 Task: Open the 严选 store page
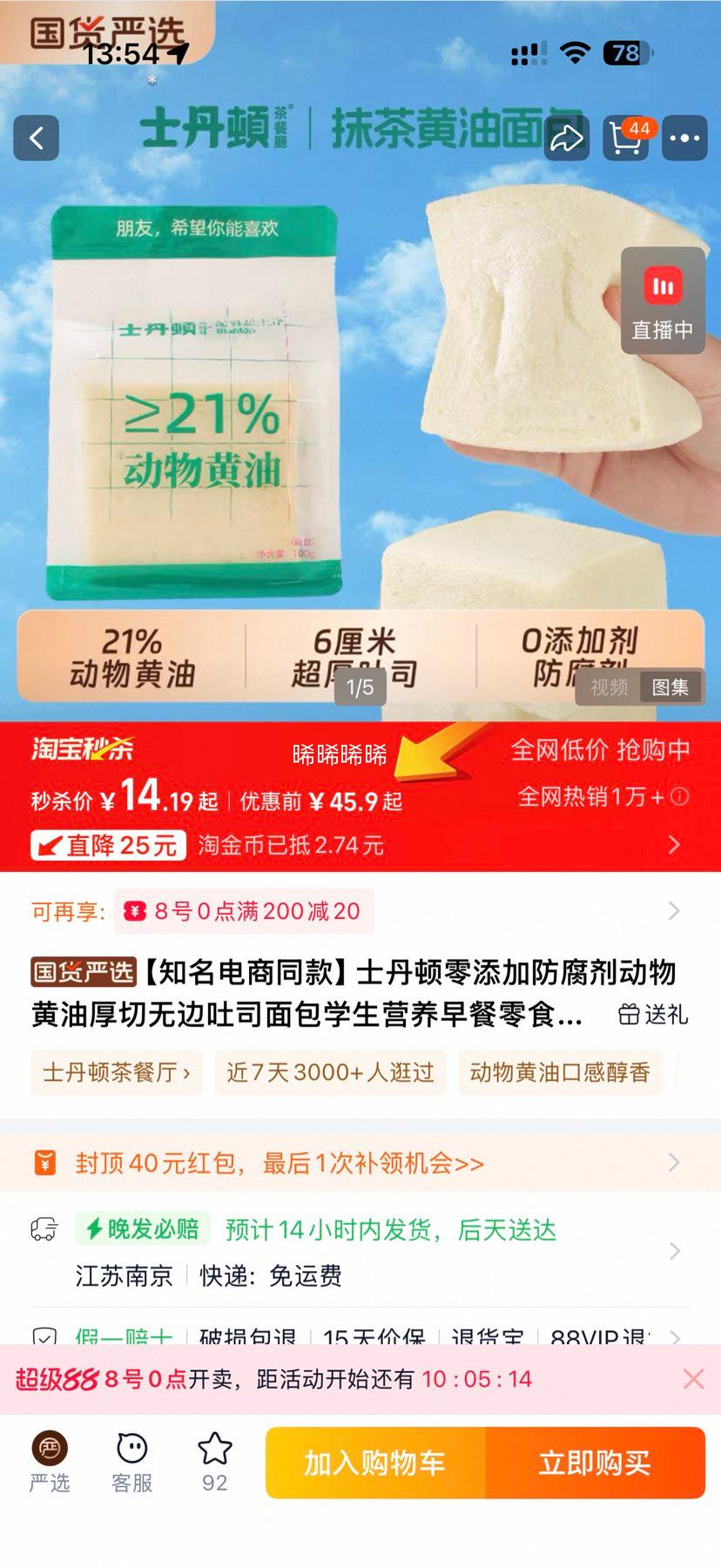click(50, 1463)
